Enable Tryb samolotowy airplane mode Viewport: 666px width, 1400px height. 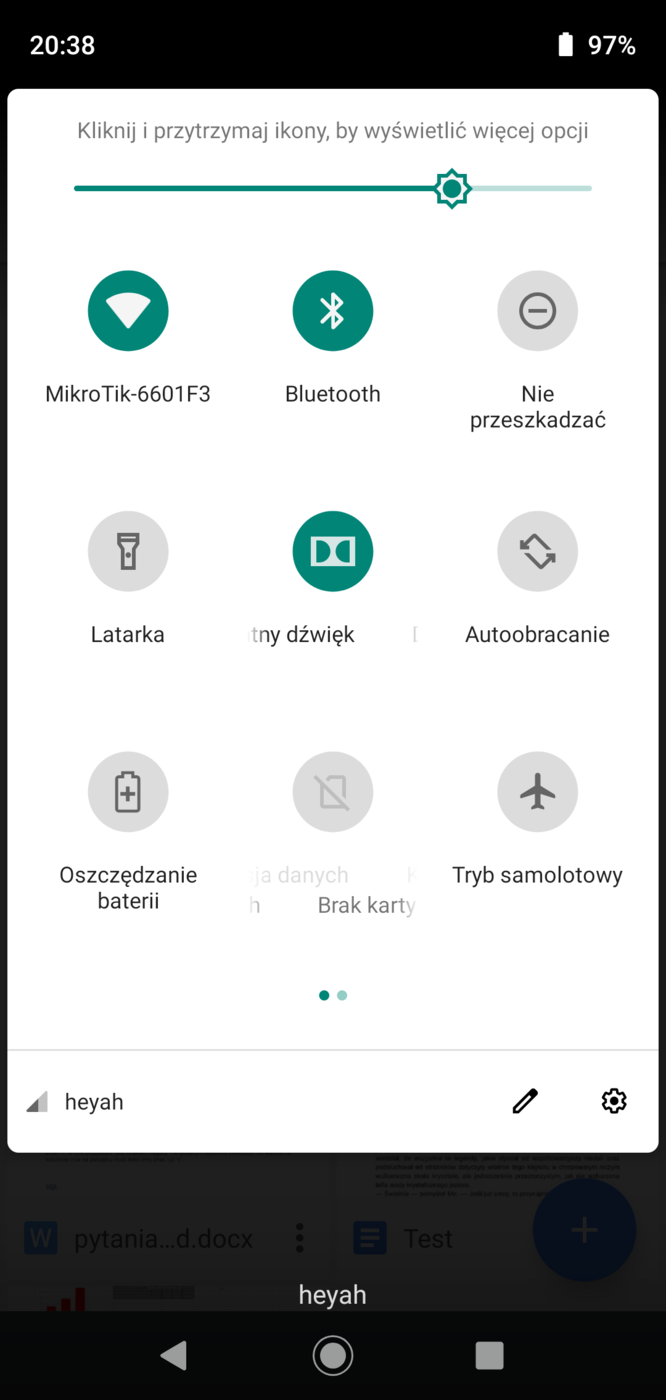[x=537, y=792]
